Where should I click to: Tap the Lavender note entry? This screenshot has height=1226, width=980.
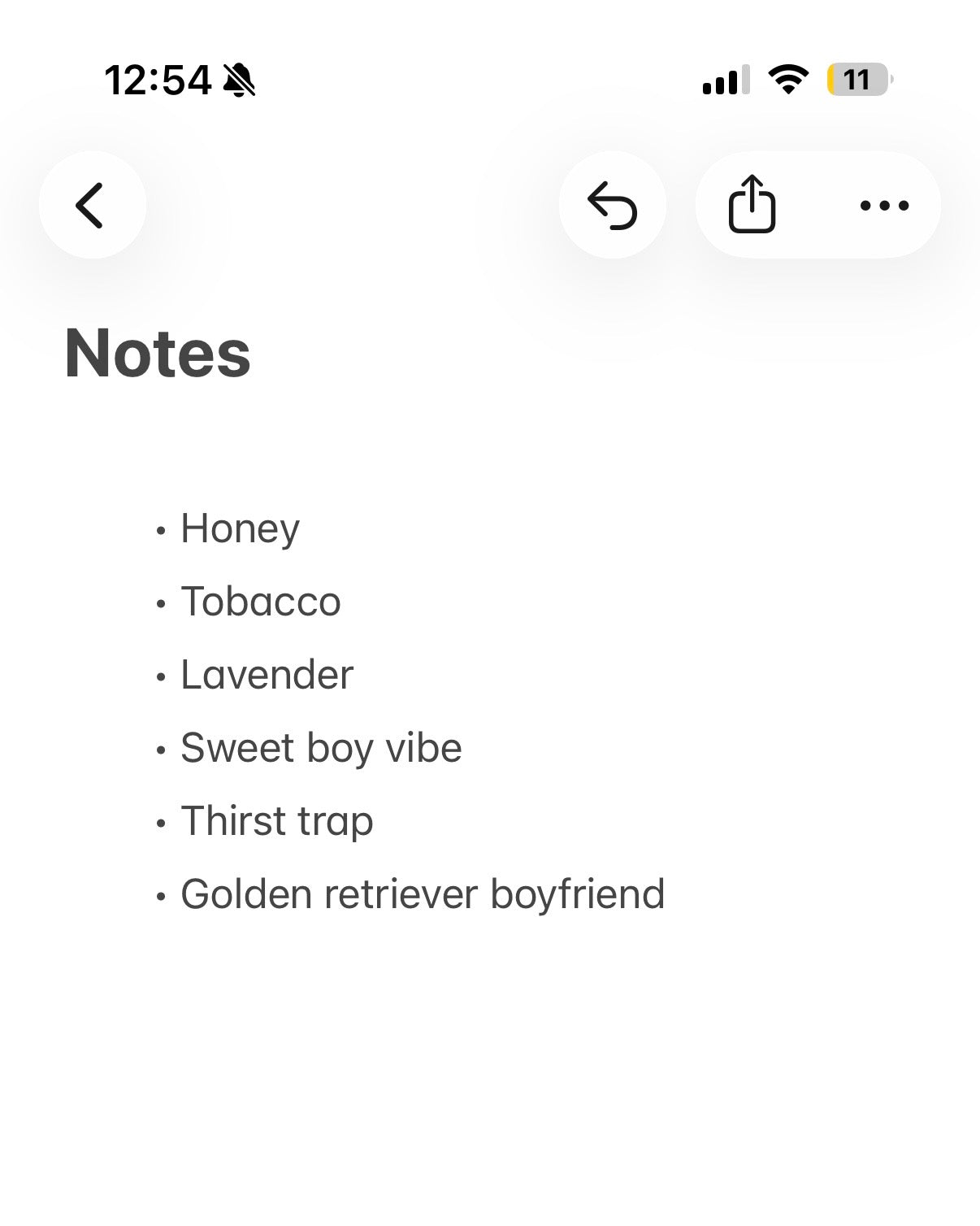pos(267,675)
